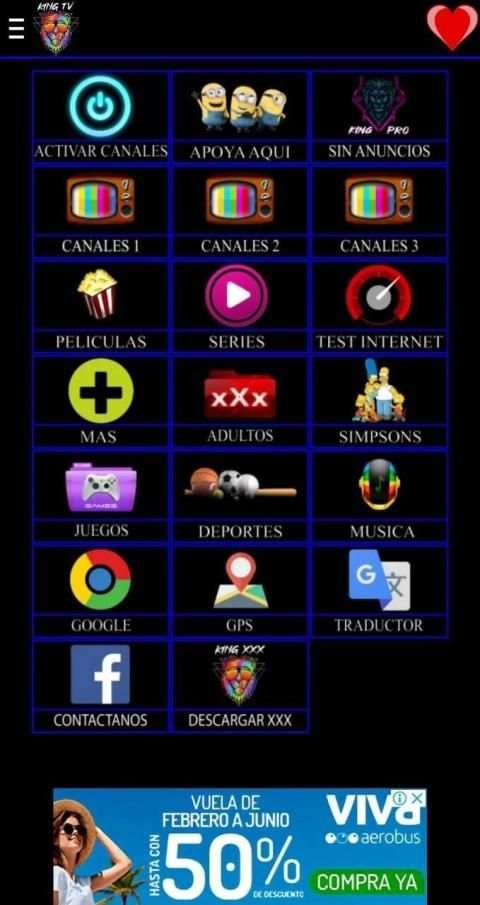Open the Peliculas section
Screen dimensions: 480x905
pos(100,306)
